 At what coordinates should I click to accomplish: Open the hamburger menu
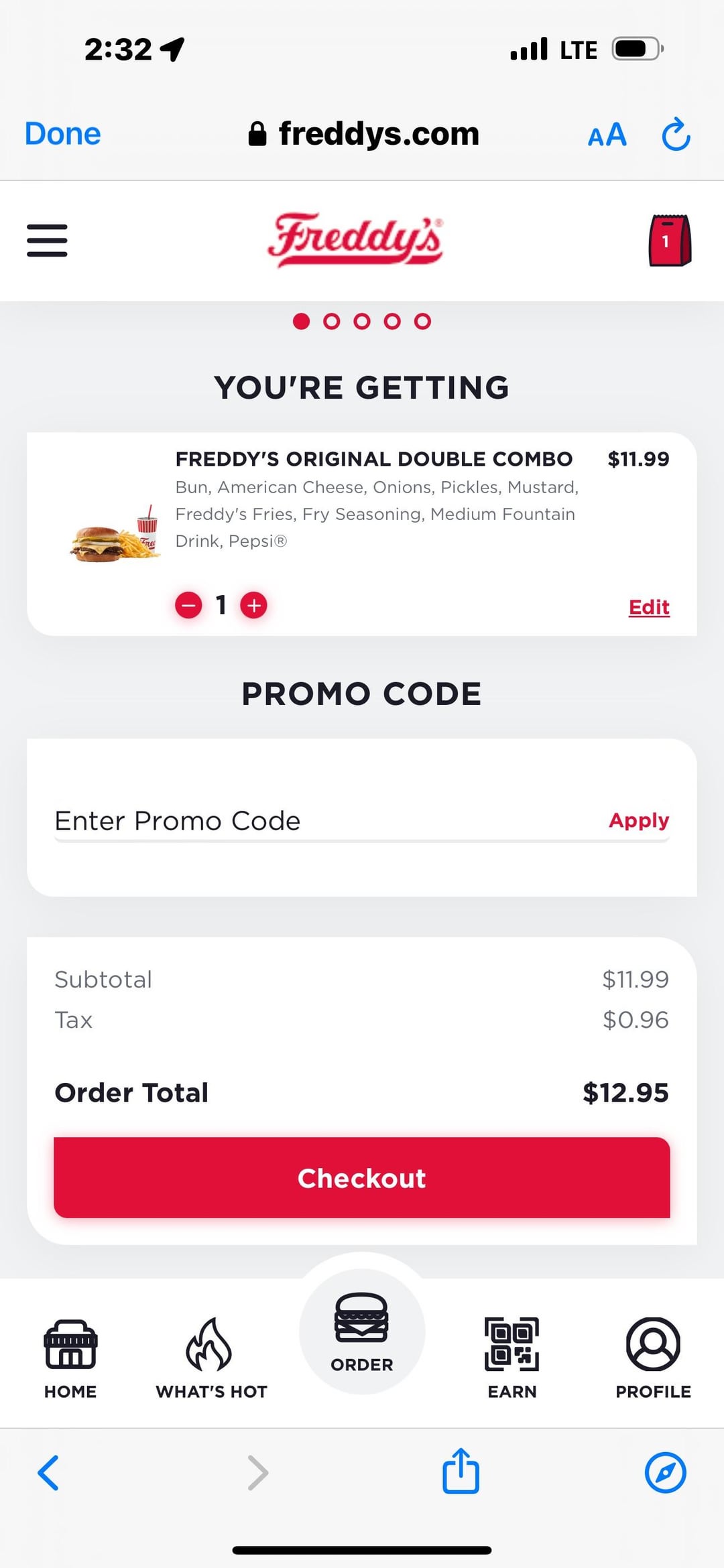pyautogui.click(x=47, y=241)
